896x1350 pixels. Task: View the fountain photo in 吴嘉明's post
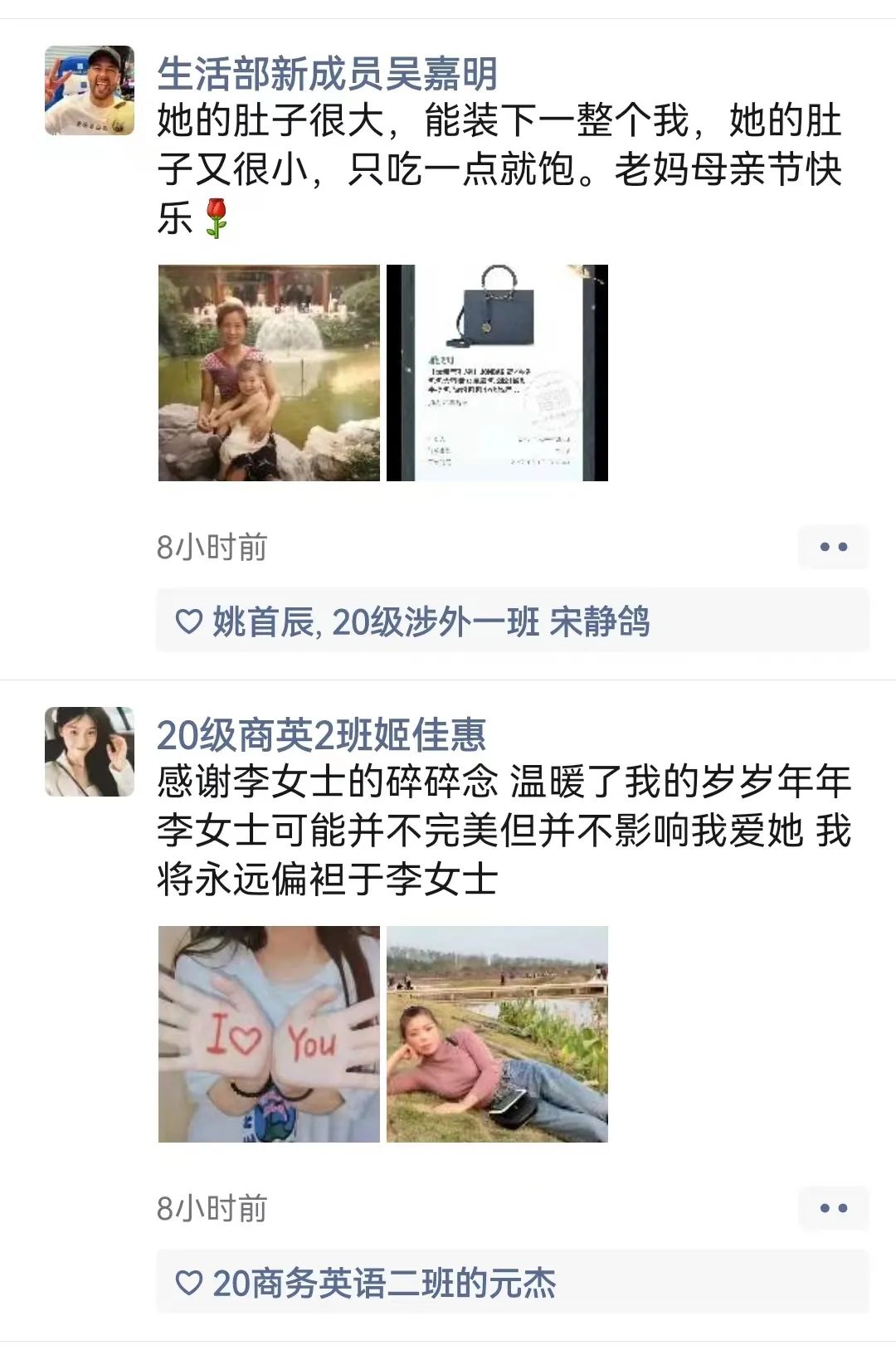[269, 373]
